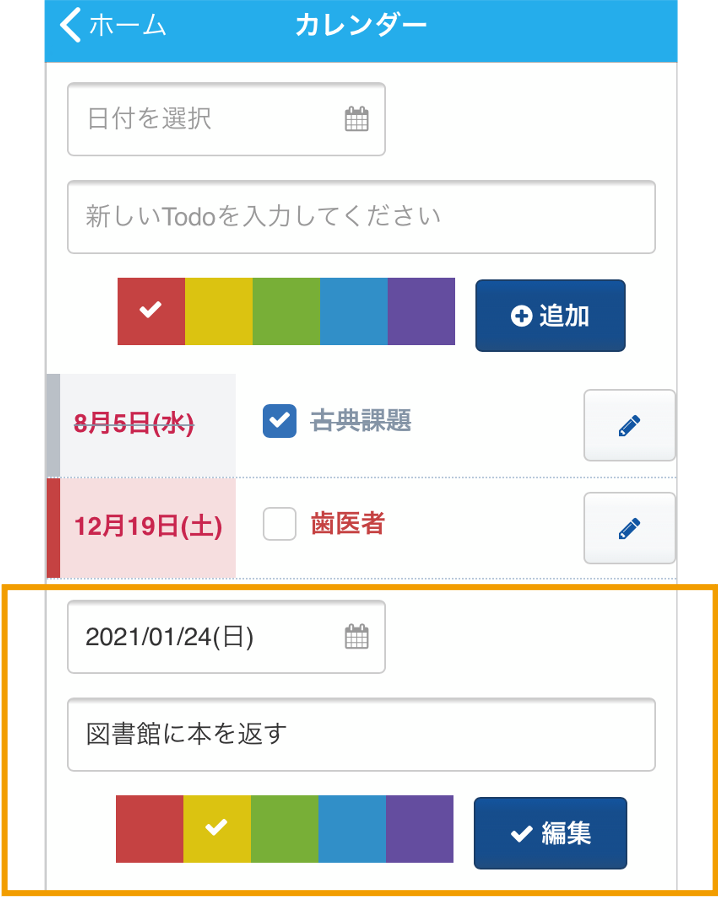Choose green swatch beside 編集 button
718x897 pixels.
coord(285,829)
